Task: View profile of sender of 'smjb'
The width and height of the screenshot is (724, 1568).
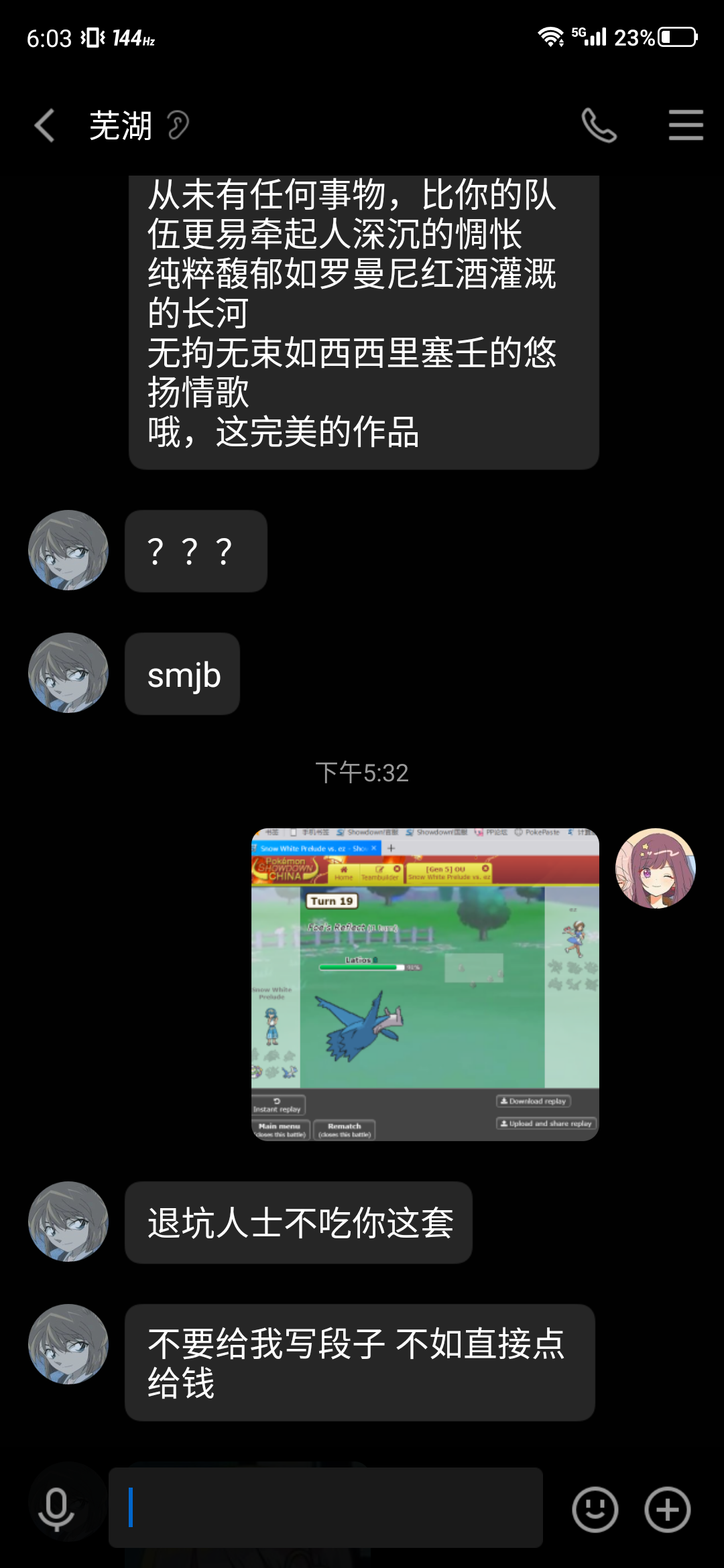Action: pyautogui.click(x=68, y=673)
